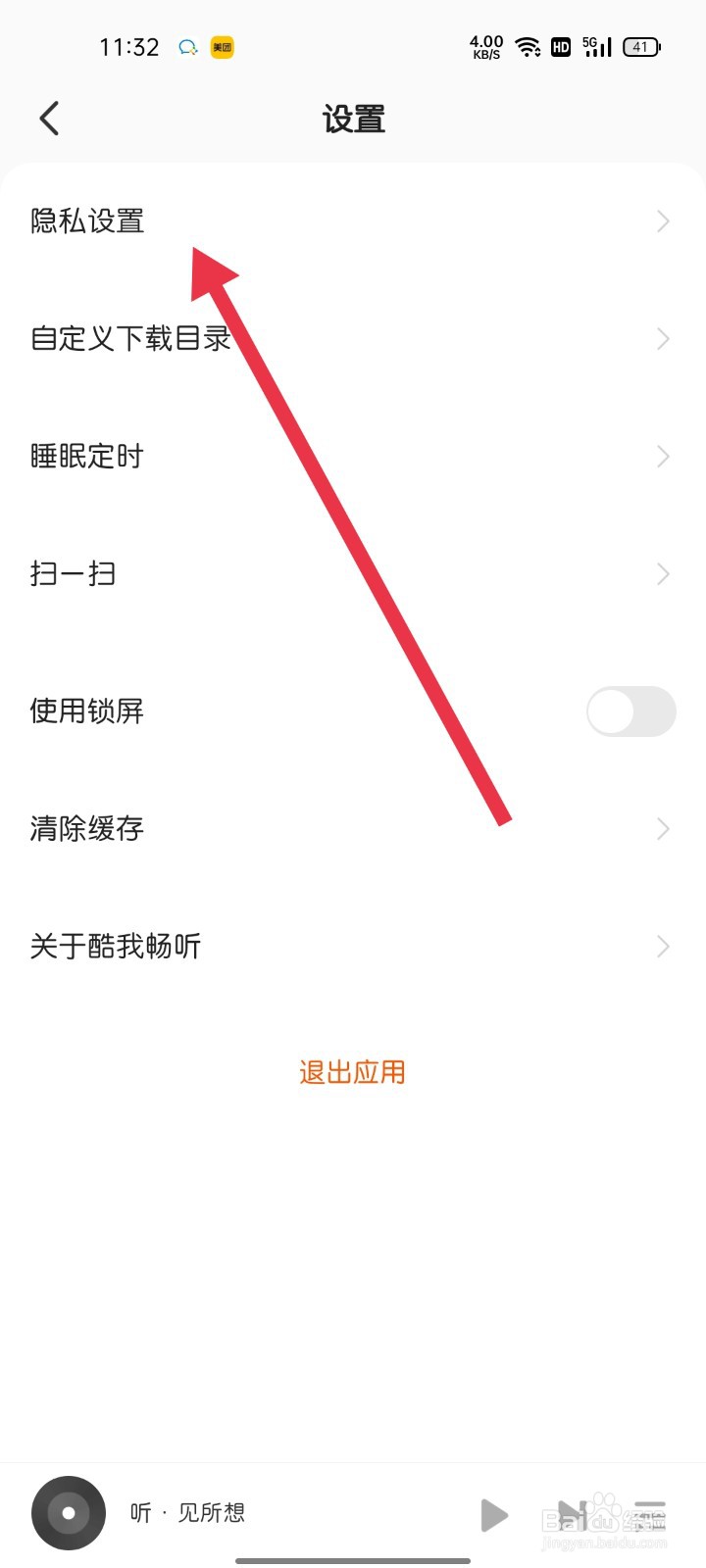Expand 关于酷我畅听 with its chevron
The height and width of the screenshot is (1568, 706).
[x=663, y=946]
